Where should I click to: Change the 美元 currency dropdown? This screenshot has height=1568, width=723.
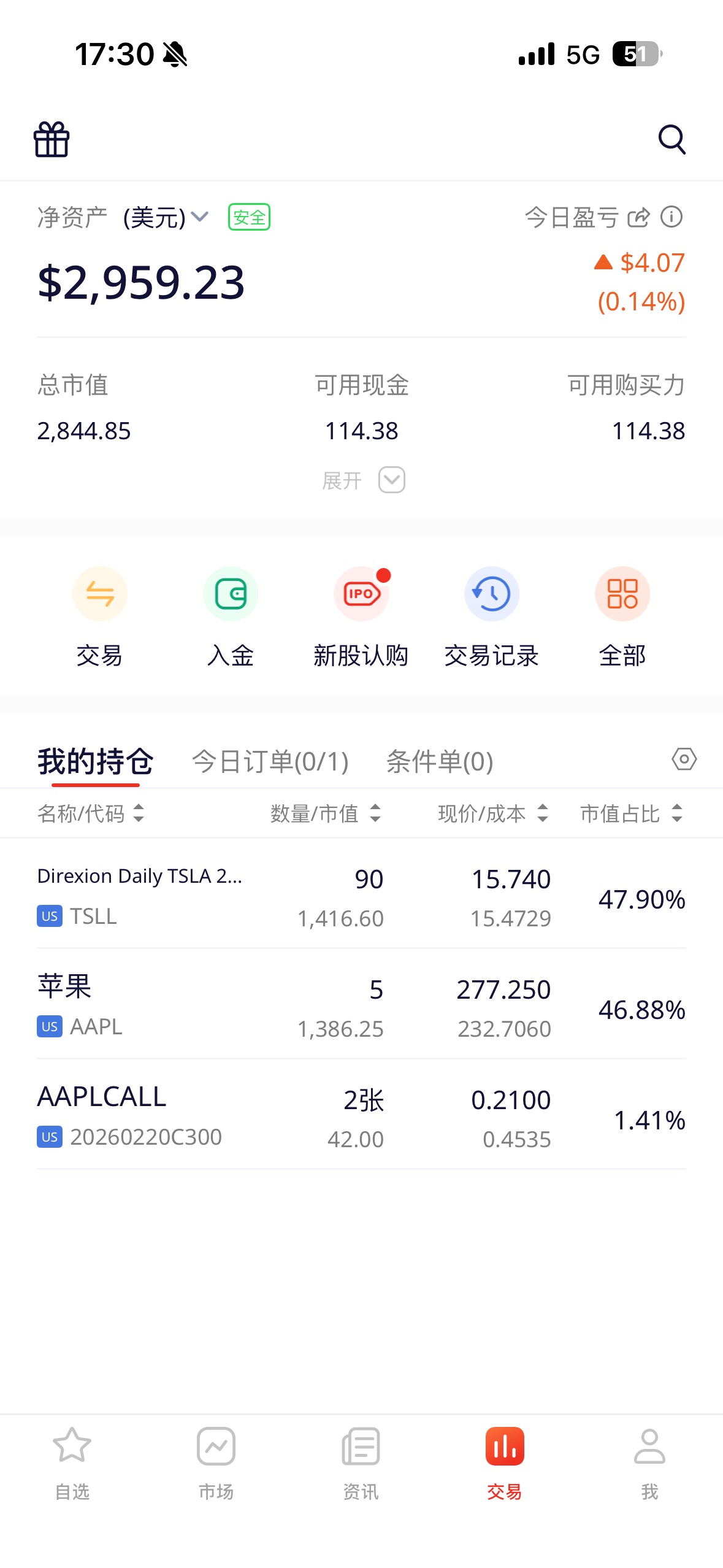pyautogui.click(x=166, y=217)
